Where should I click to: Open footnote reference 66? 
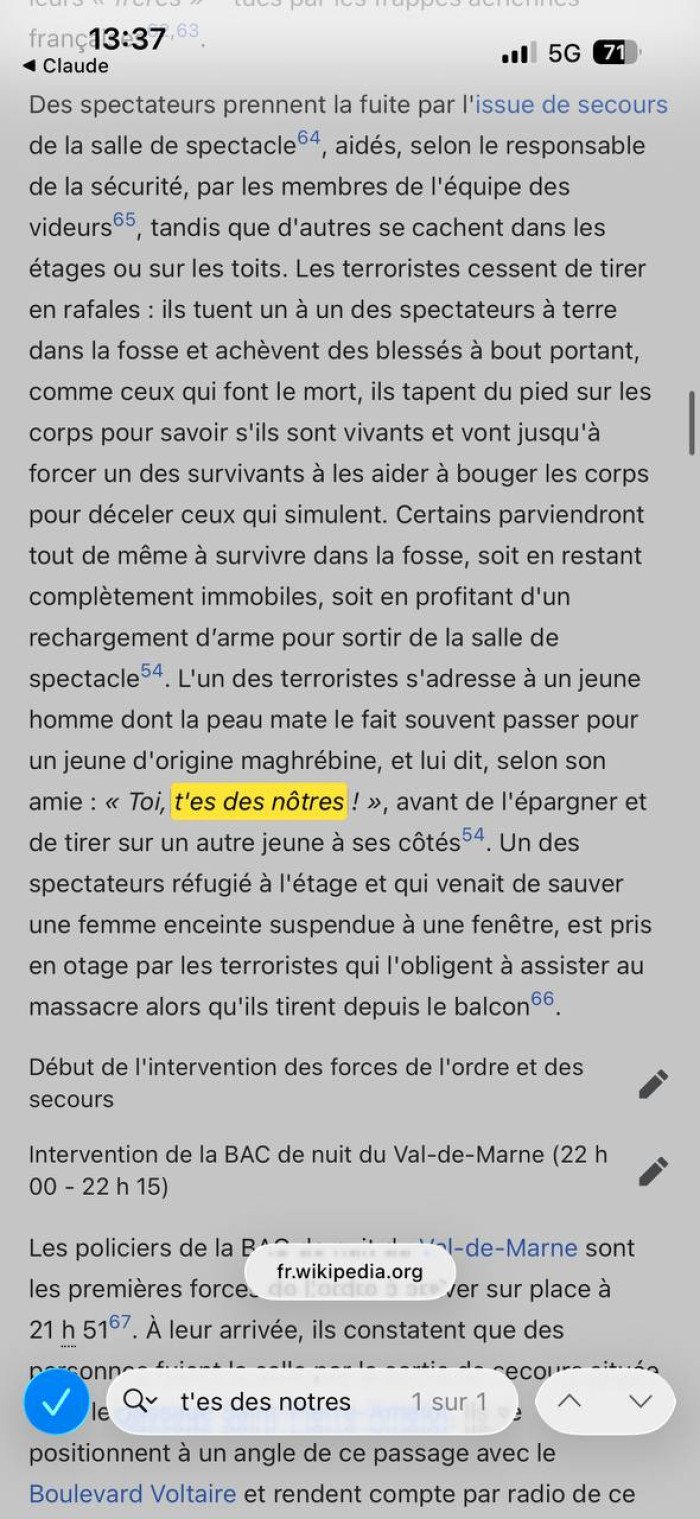(542, 999)
